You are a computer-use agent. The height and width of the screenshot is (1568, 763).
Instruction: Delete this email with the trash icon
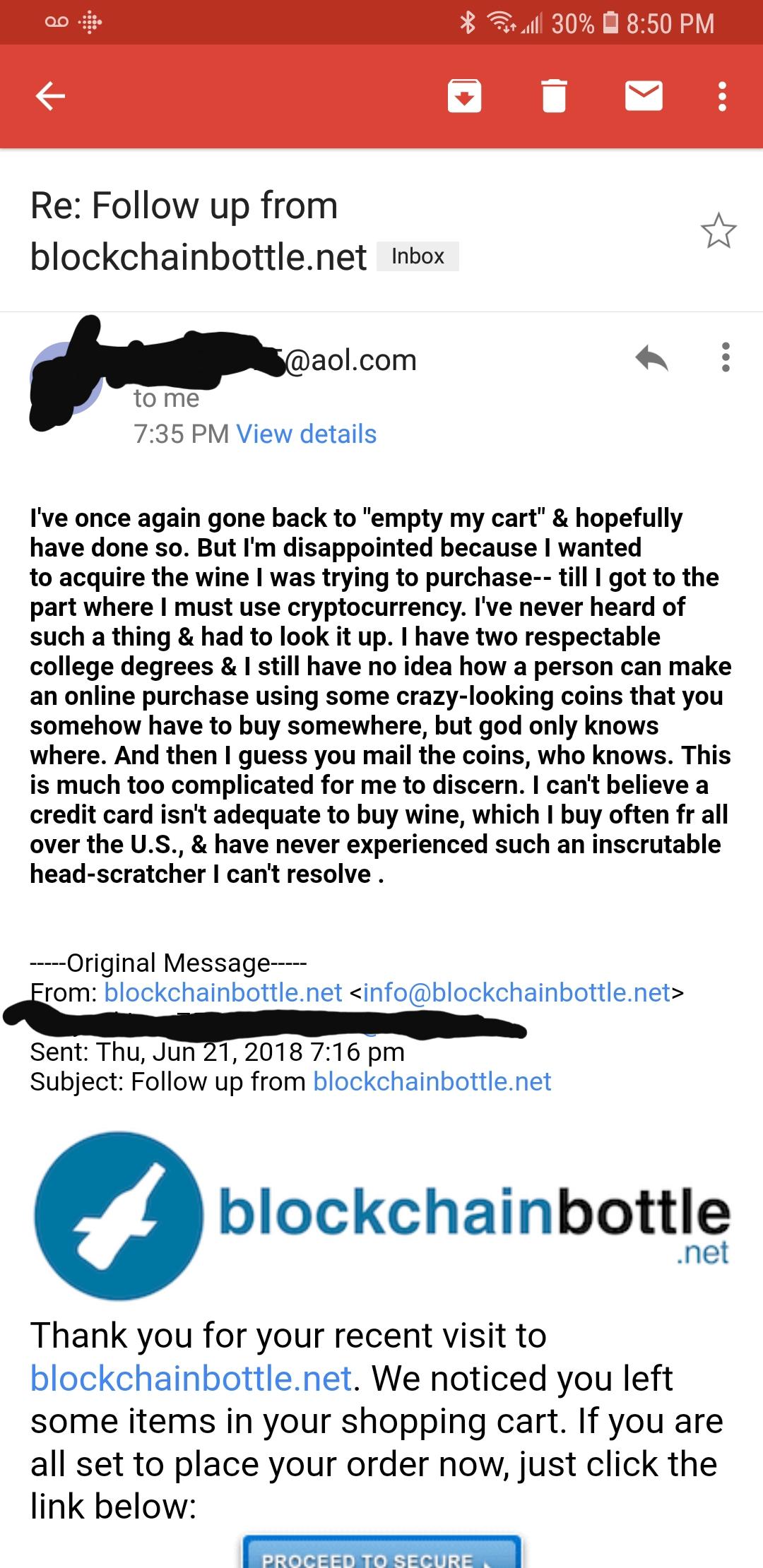click(554, 95)
